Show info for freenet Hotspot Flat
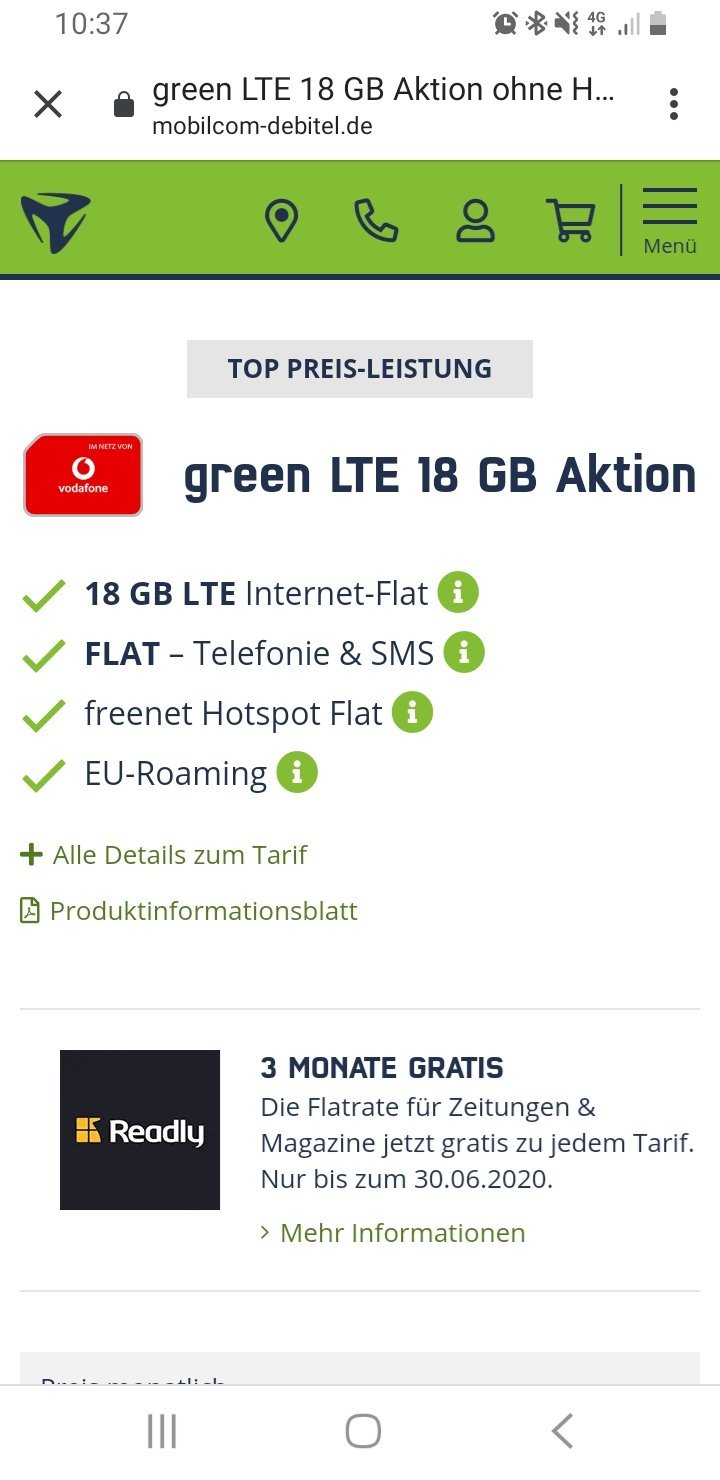The image size is (720, 1480). coord(412,713)
